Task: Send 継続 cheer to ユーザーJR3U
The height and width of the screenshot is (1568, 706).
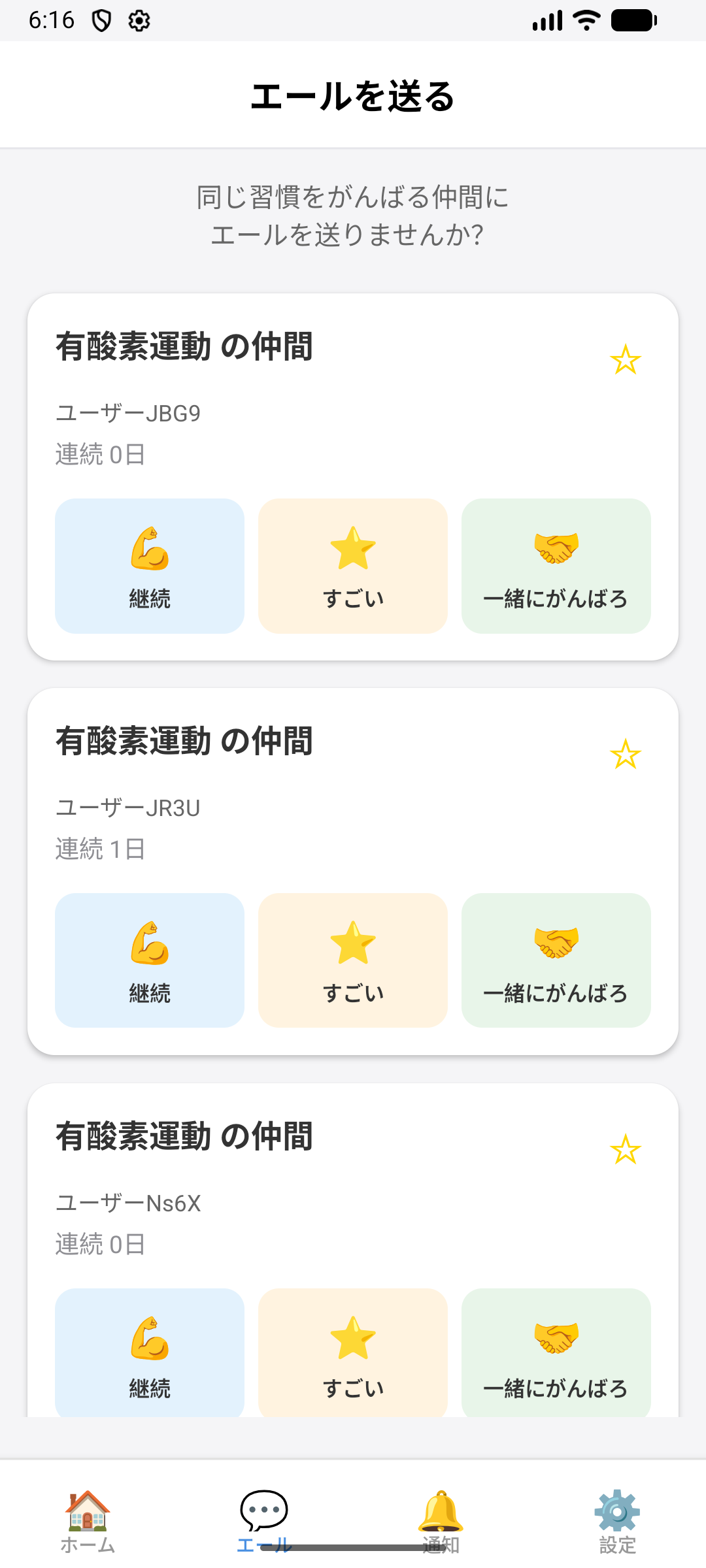Action: coord(150,960)
